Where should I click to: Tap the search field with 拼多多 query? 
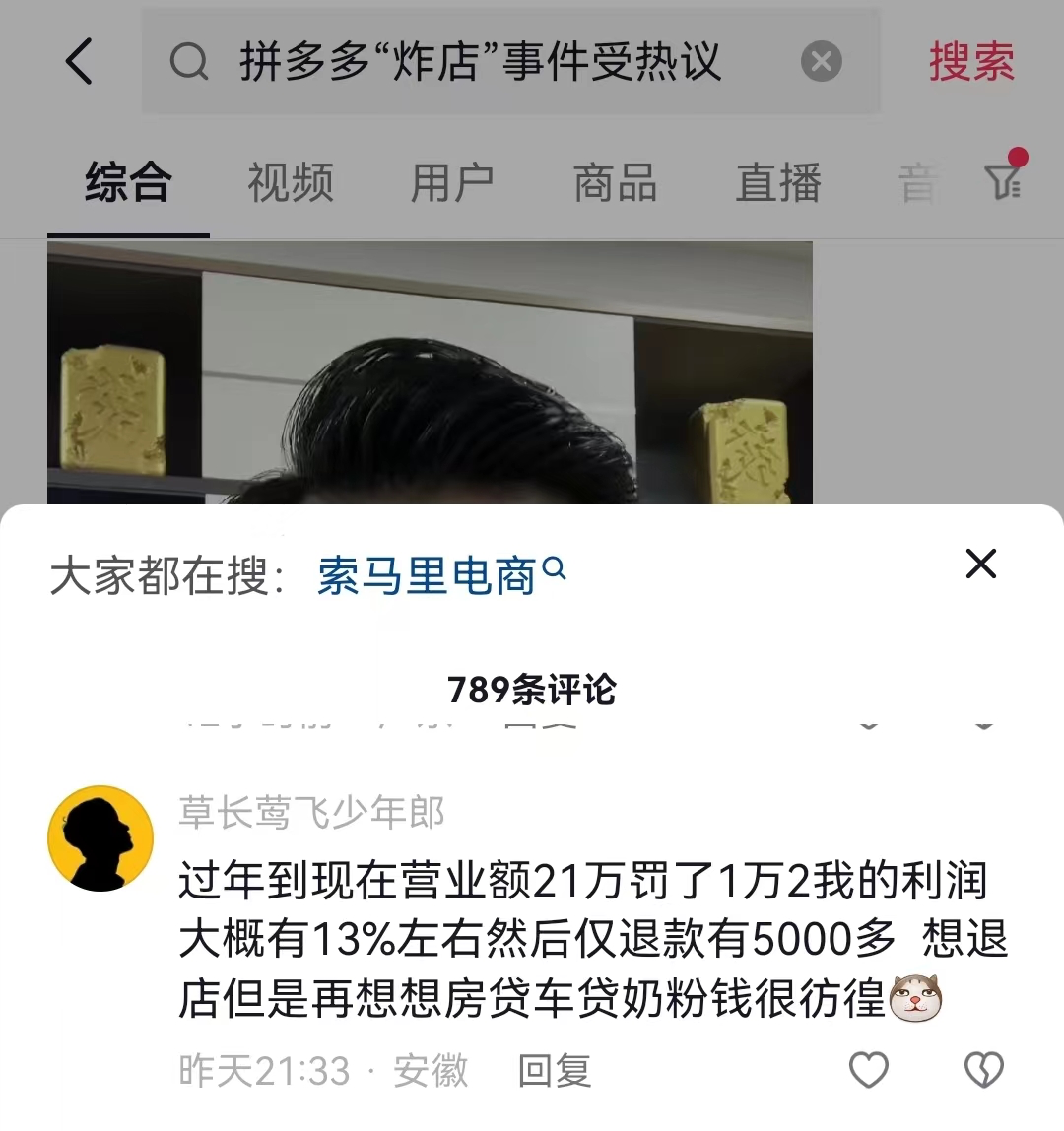(x=480, y=62)
